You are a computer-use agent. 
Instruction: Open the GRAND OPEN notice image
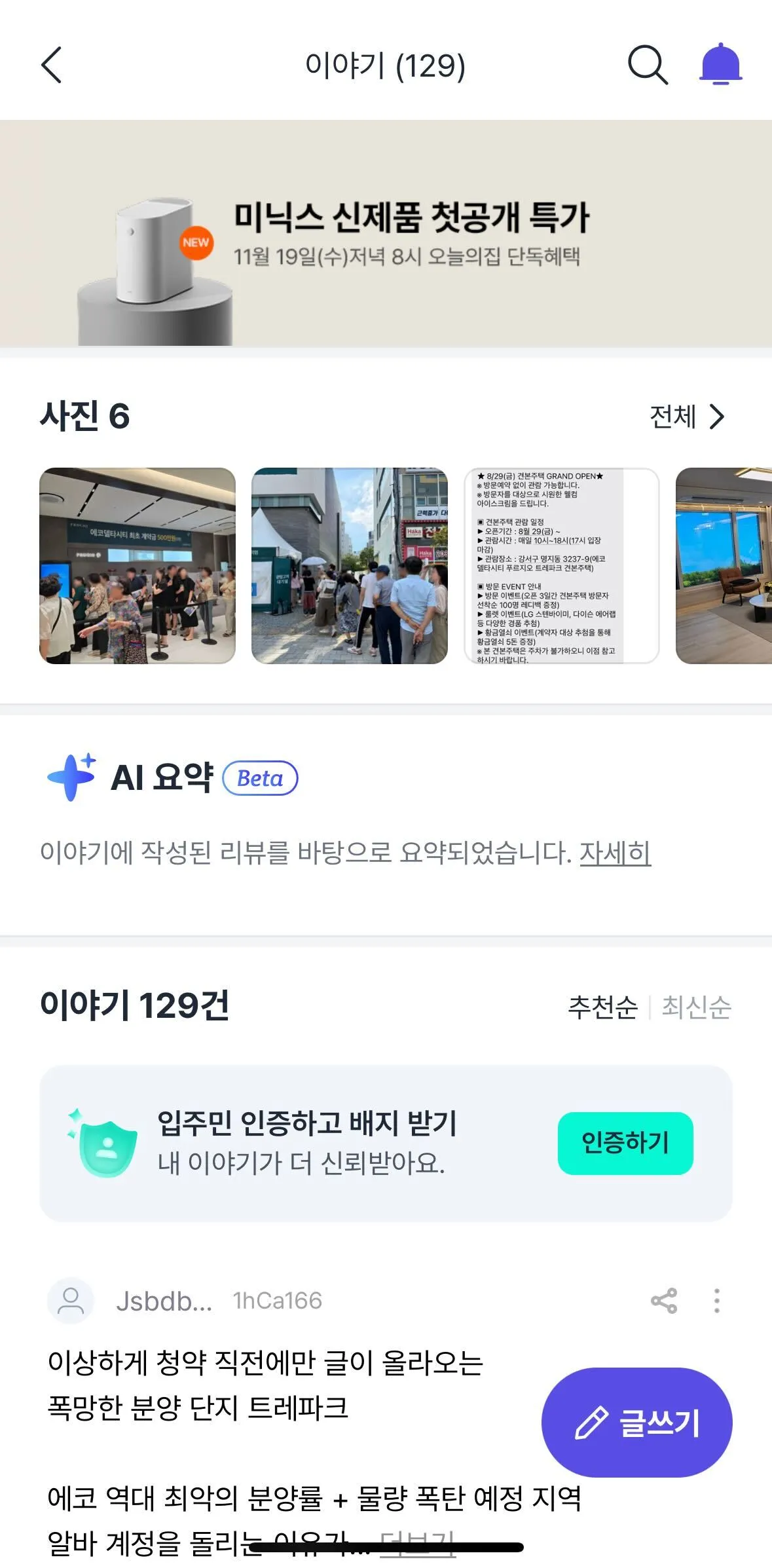click(x=561, y=566)
